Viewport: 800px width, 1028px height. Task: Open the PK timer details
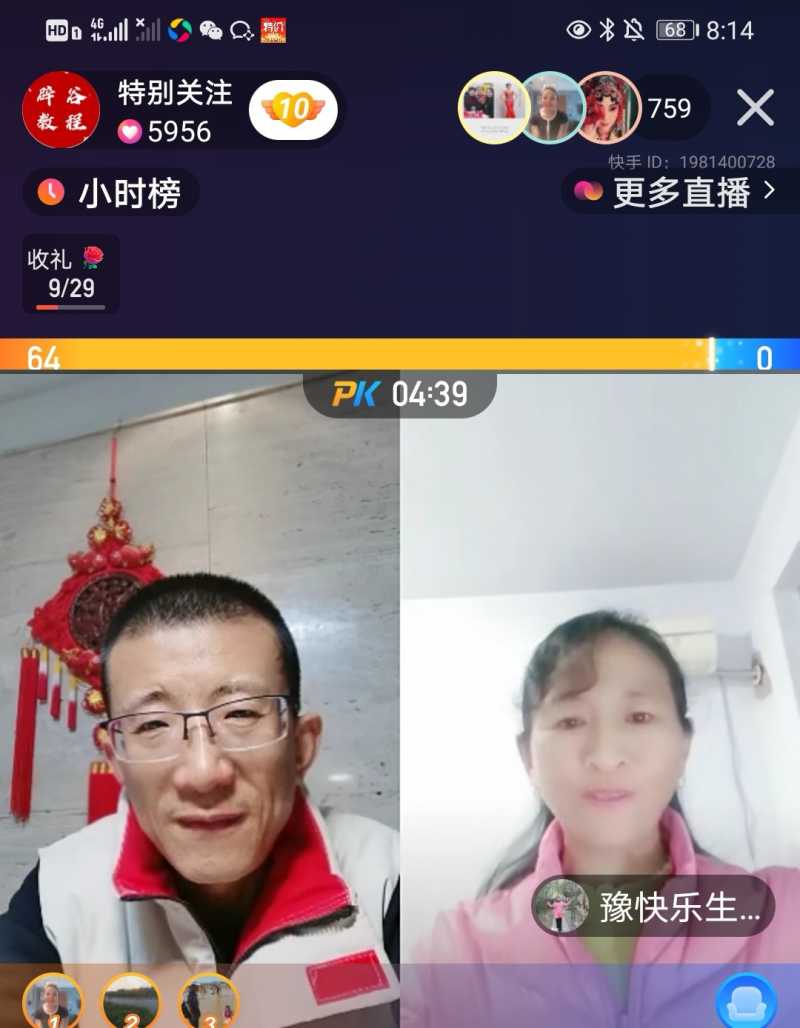[400, 394]
